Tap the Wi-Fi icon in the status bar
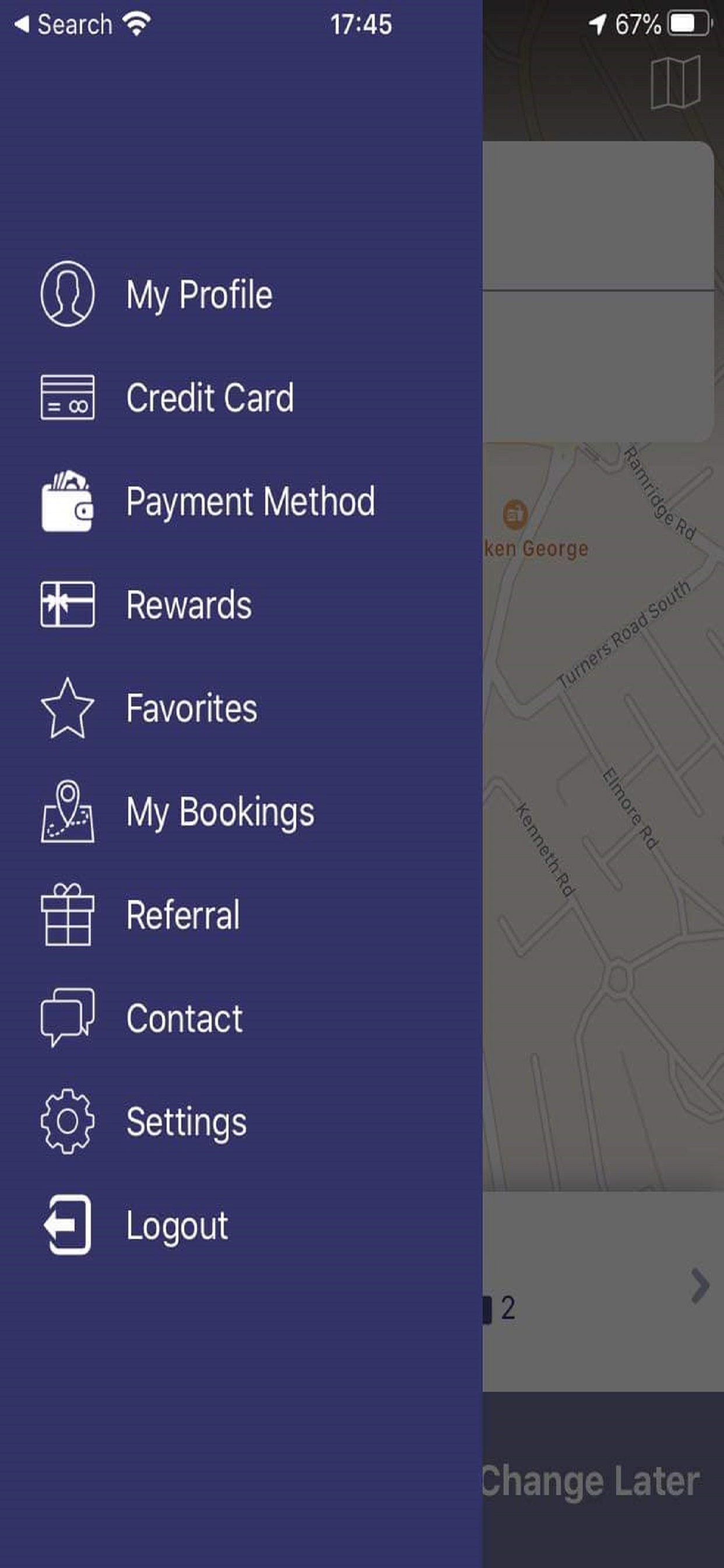Screen dimensions: 724x1568 tap(139, 23)
